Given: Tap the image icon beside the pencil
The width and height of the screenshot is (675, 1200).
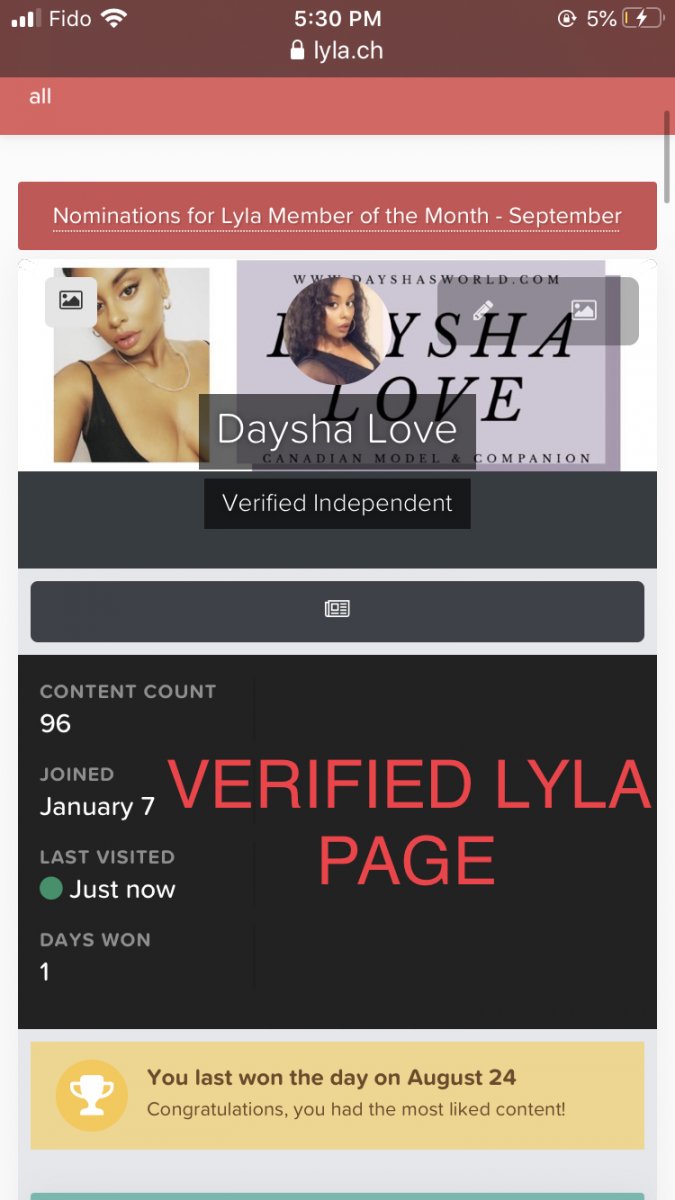Looking at the screenshot, I should tap(584, 310).
